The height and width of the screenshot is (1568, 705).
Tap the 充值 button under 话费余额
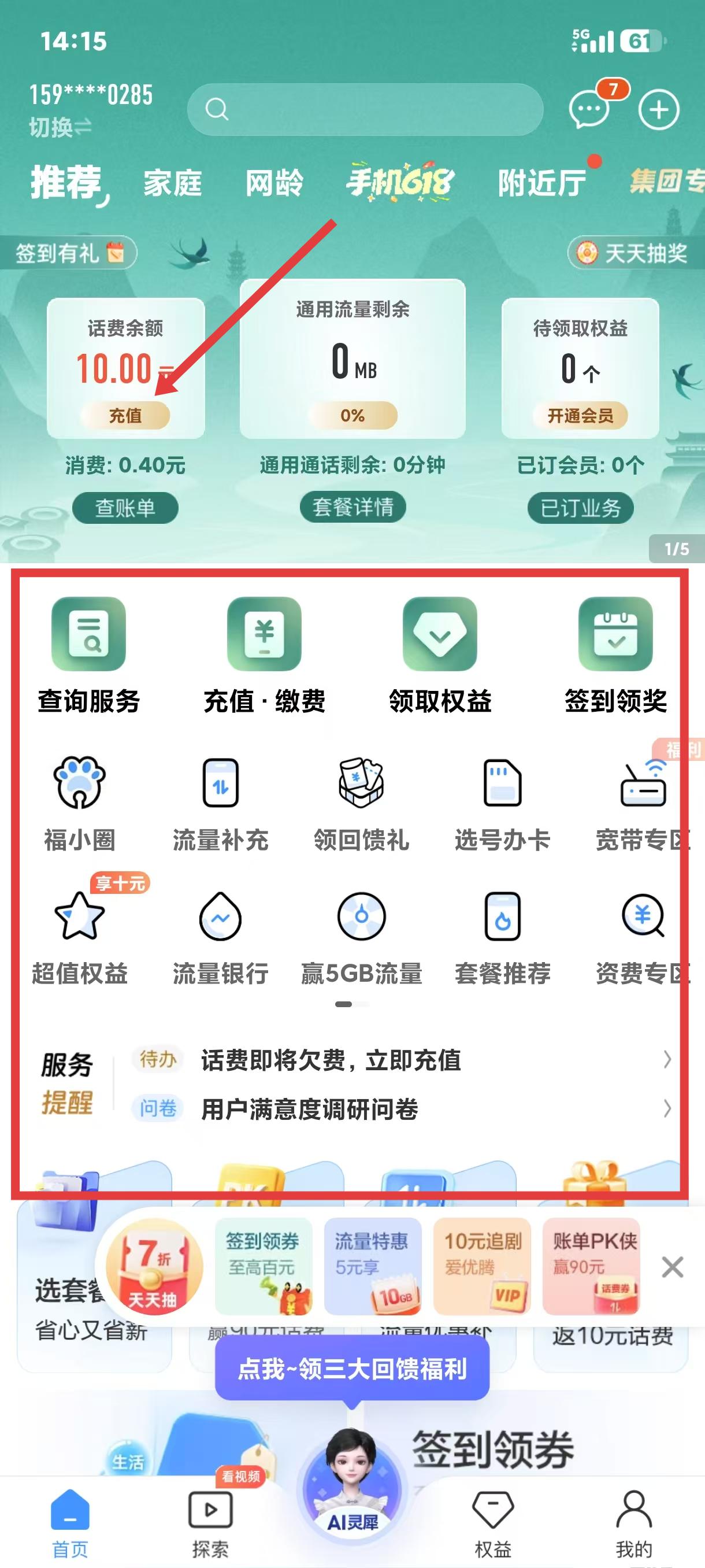pyautogui.click(x=125, y=416)
